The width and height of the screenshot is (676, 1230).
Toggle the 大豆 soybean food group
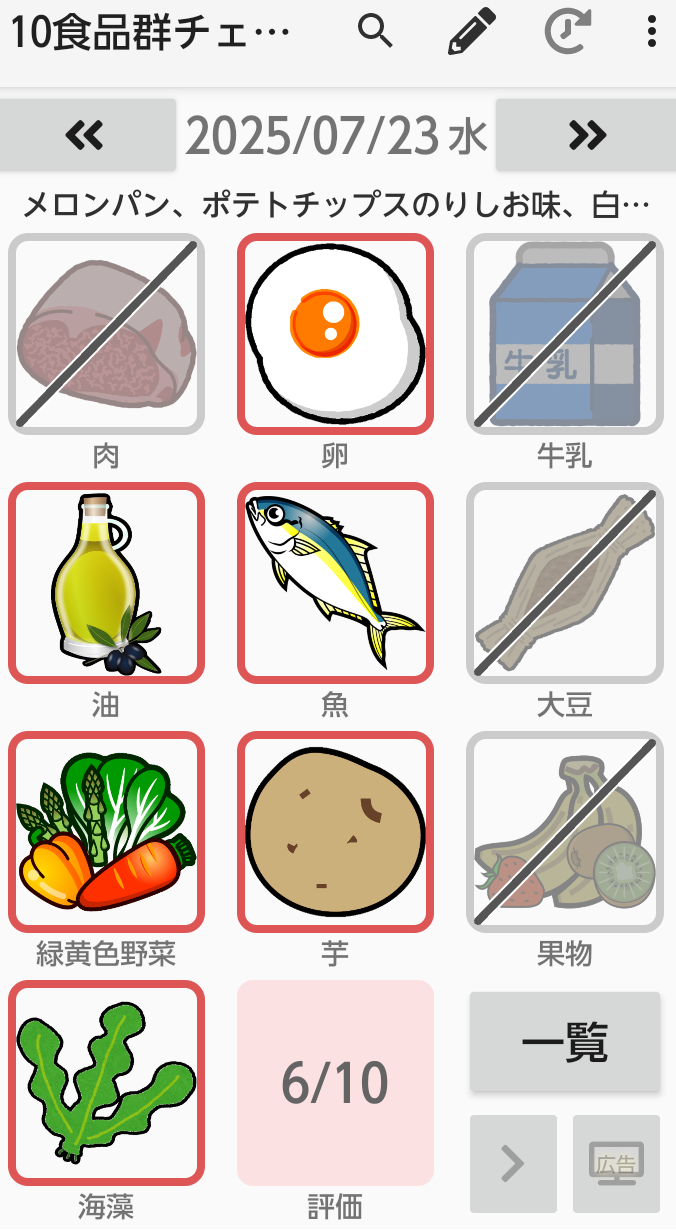coord(565,583)
